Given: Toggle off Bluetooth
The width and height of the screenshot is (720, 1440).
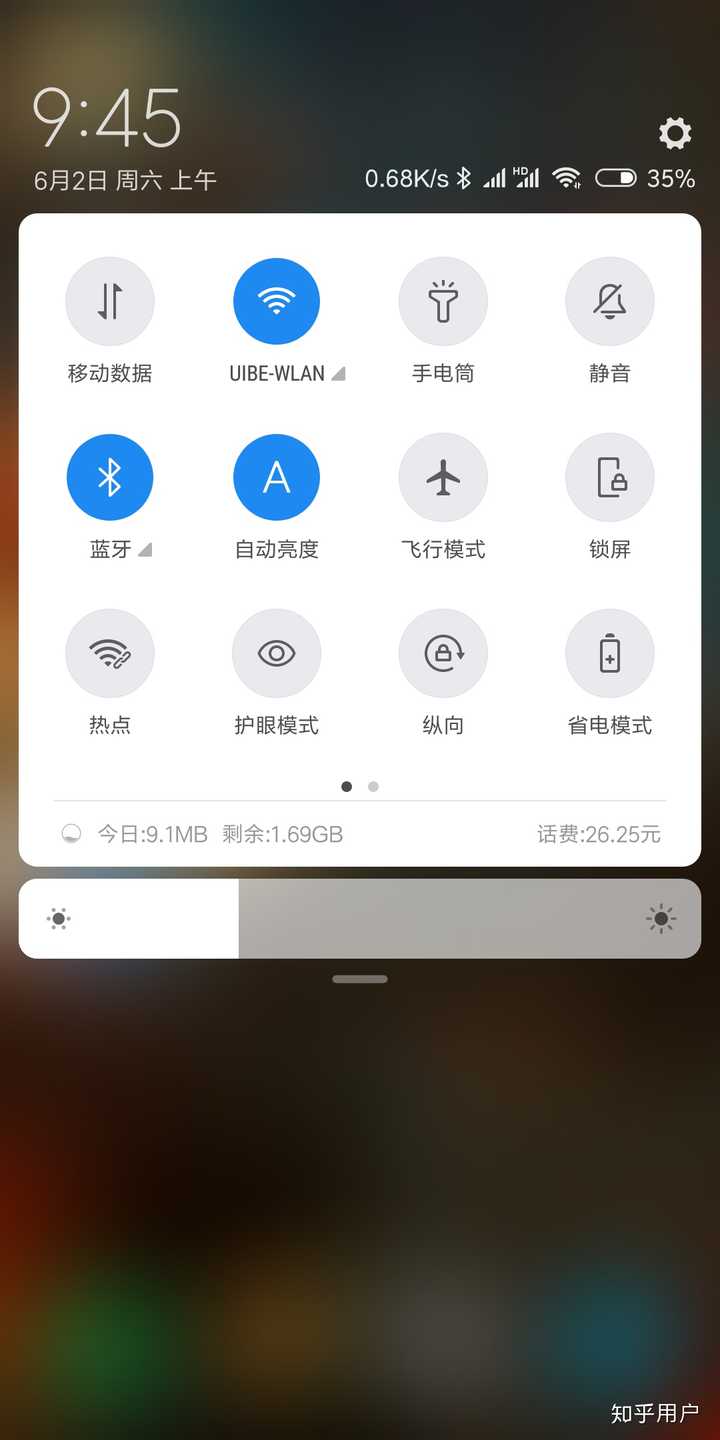Looking at the screenshot, I should coord(110,477).
